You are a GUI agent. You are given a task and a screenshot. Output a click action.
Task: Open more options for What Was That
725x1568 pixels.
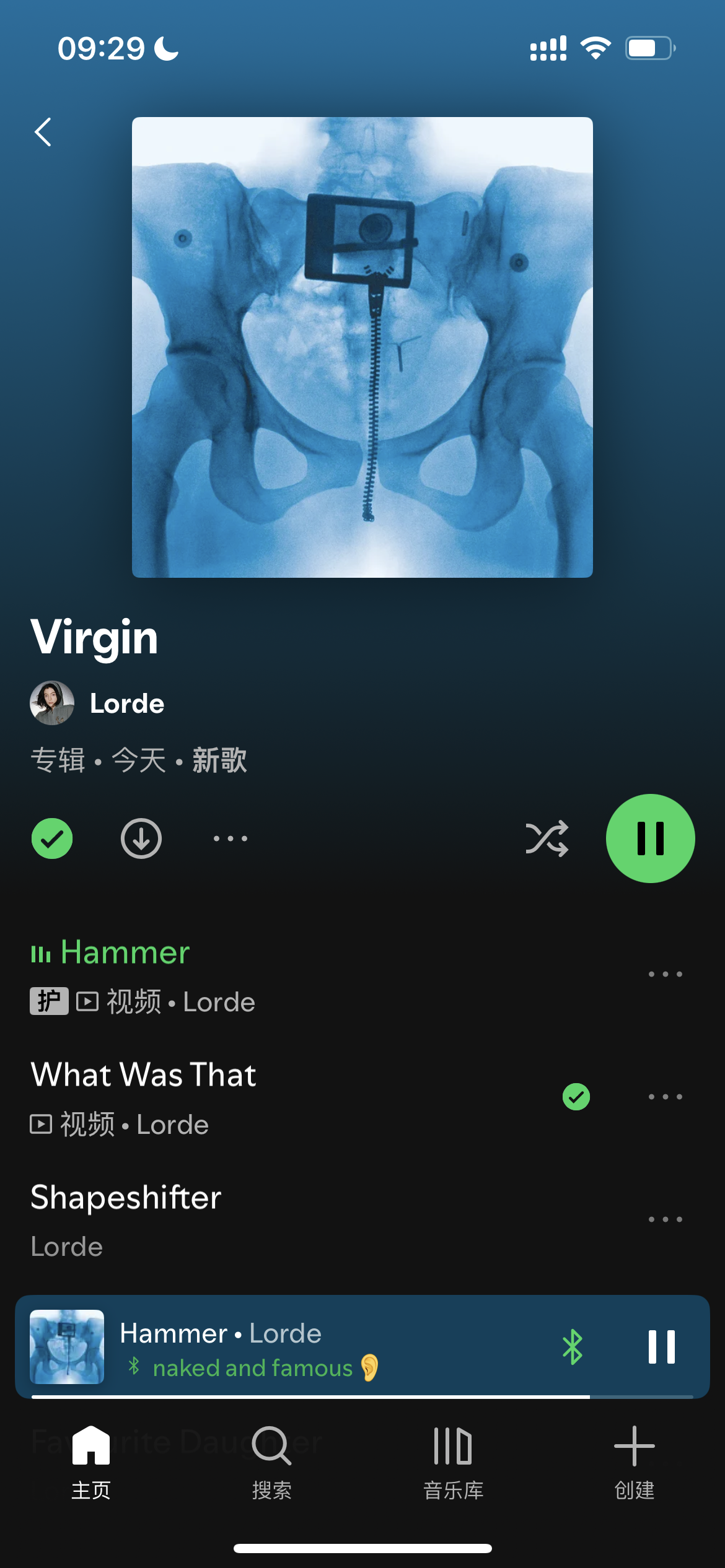tap(666, 1097)
